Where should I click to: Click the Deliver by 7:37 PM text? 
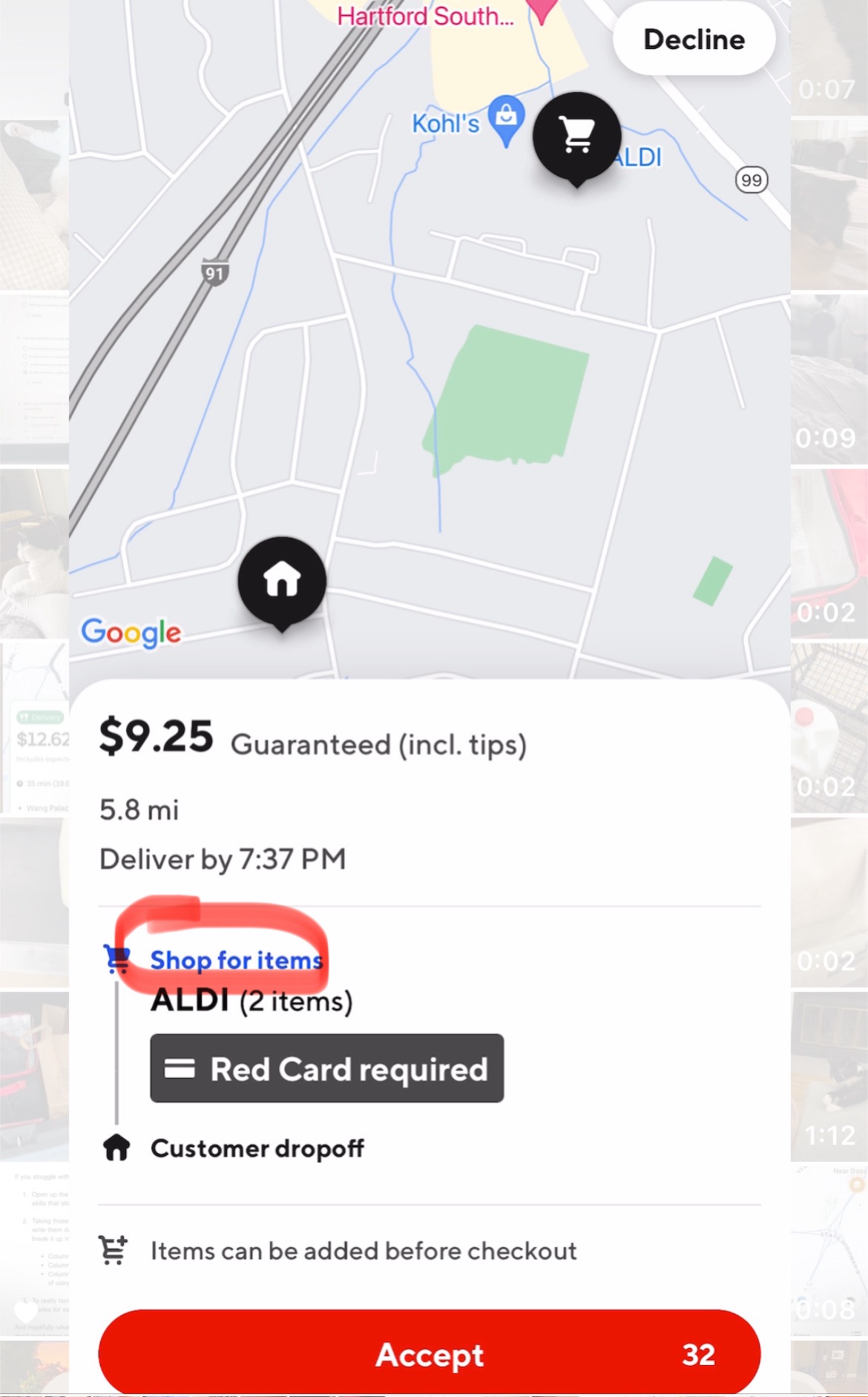(x=223, y=858)
